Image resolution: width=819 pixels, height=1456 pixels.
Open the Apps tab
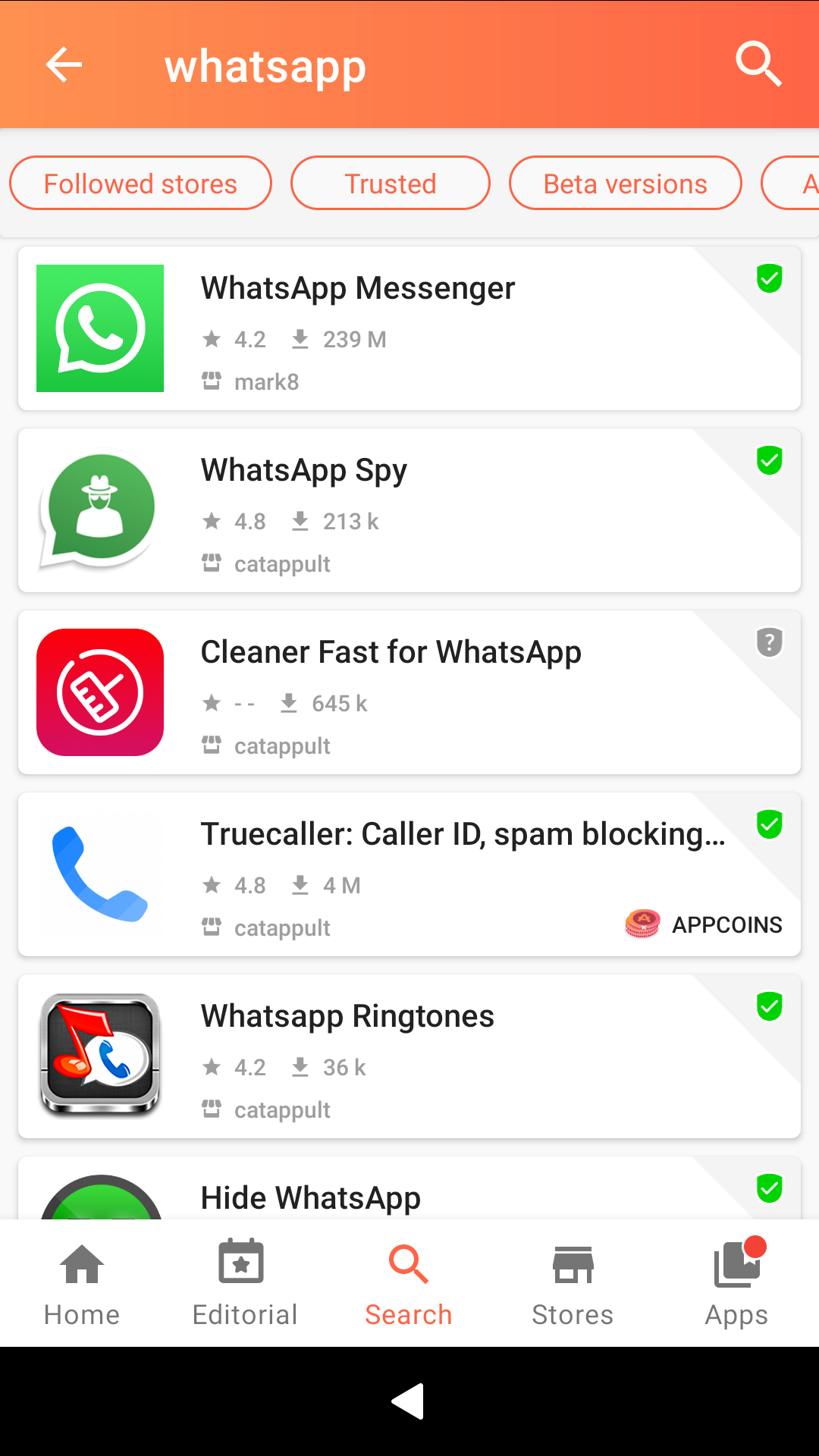tap(736, 1282)
